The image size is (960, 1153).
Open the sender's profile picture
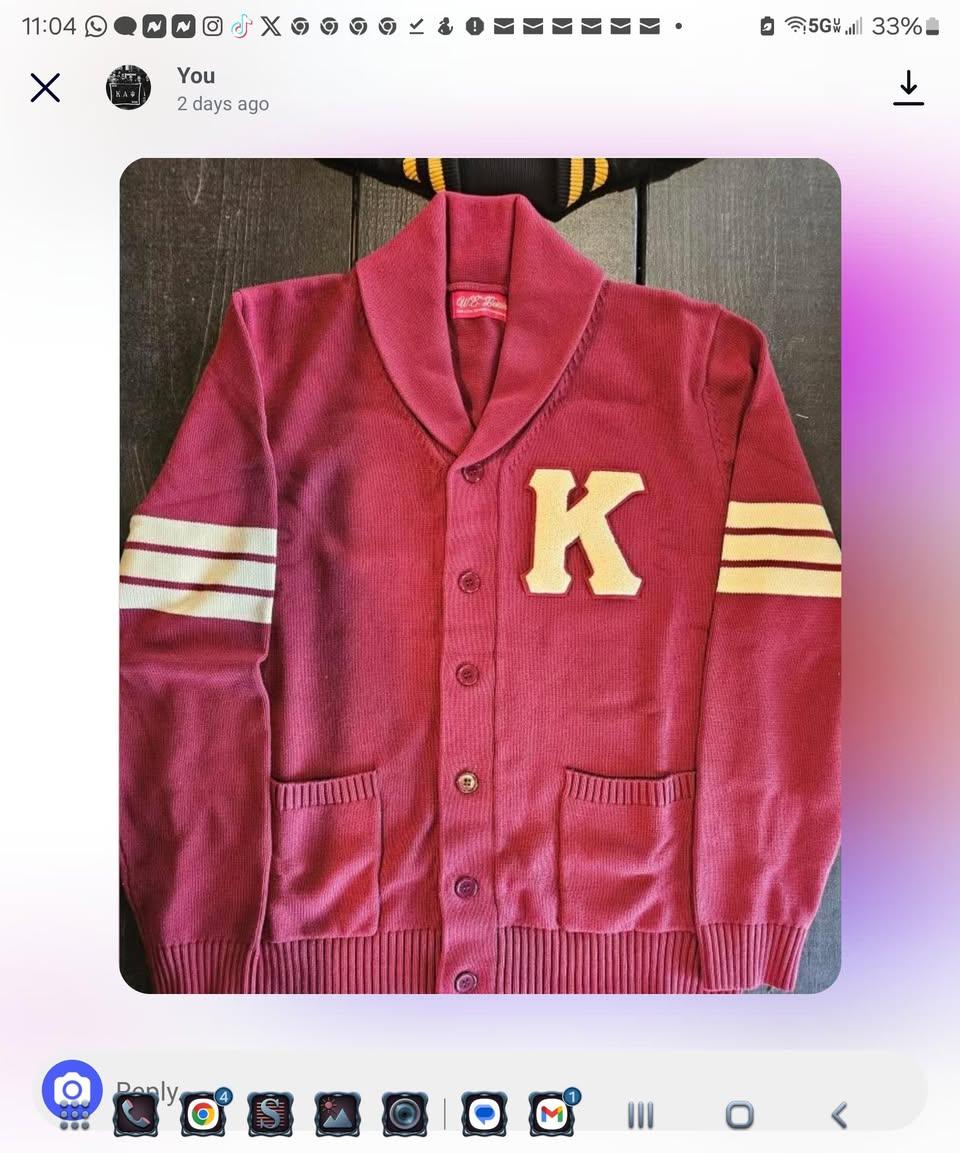(128, 88)
